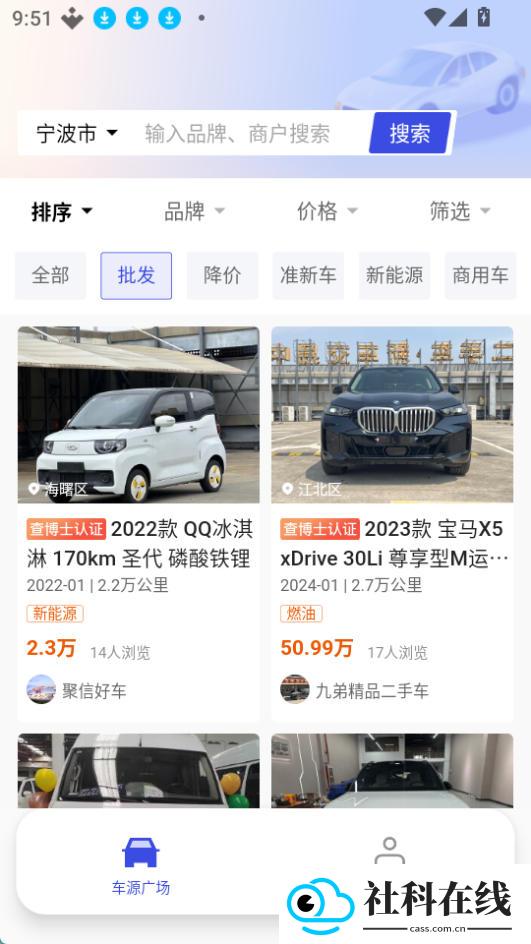The image size is (531, 944).
Task: Select the 准新车 chip
Action: pos(308,276)
